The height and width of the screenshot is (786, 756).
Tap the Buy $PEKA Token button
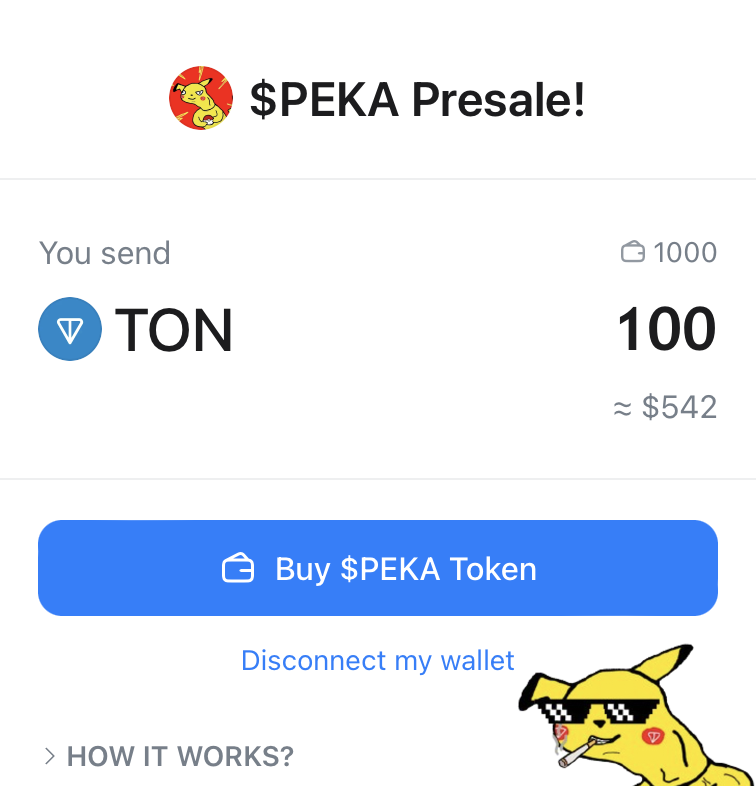coord(378,568)
